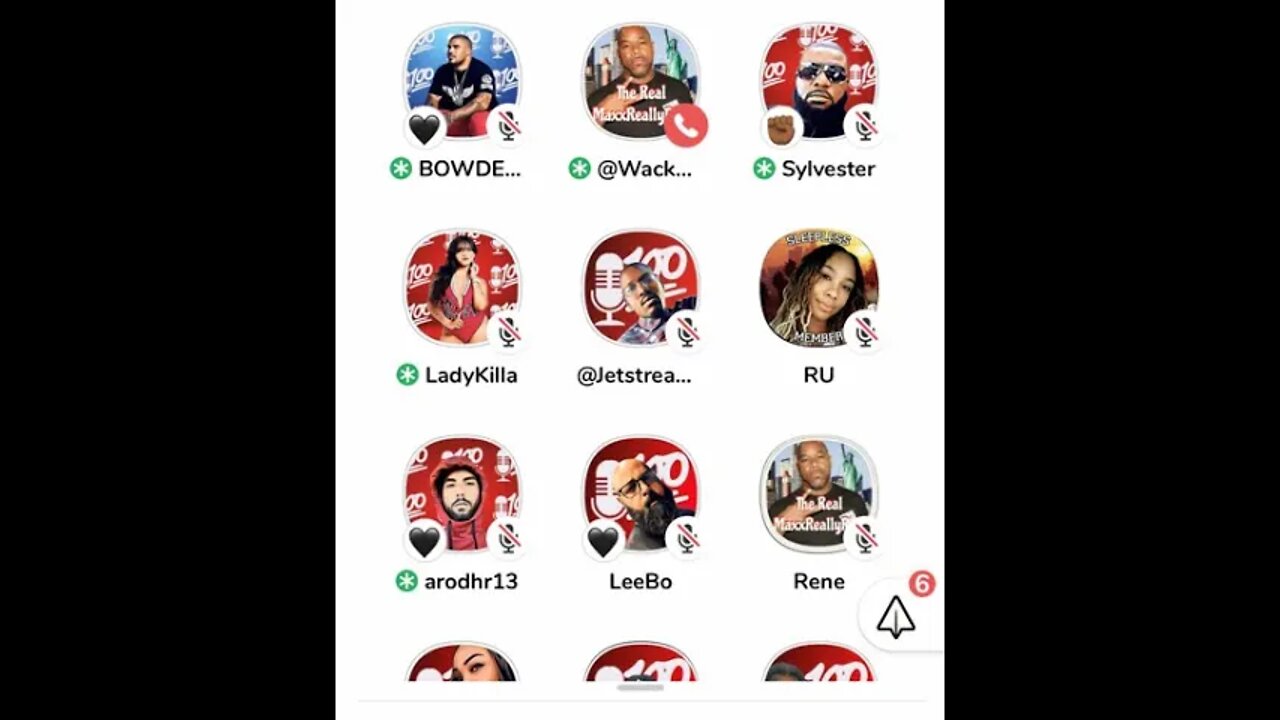The image size is (1280, 720).
Task: Open BOWDE... speaker profile
Action: 462,82
